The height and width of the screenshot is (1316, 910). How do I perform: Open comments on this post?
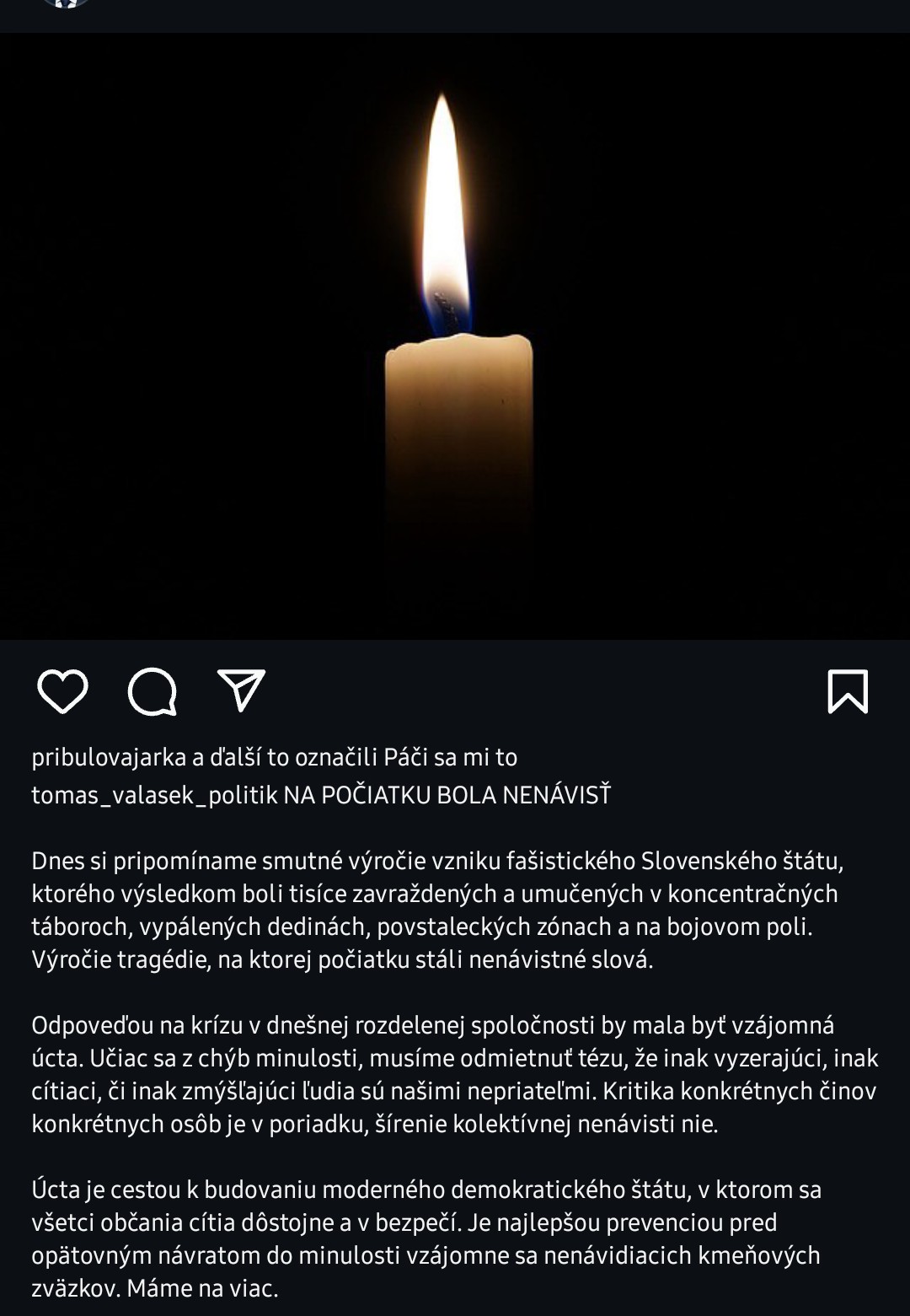pyautogui.click(x=153, y=691)
